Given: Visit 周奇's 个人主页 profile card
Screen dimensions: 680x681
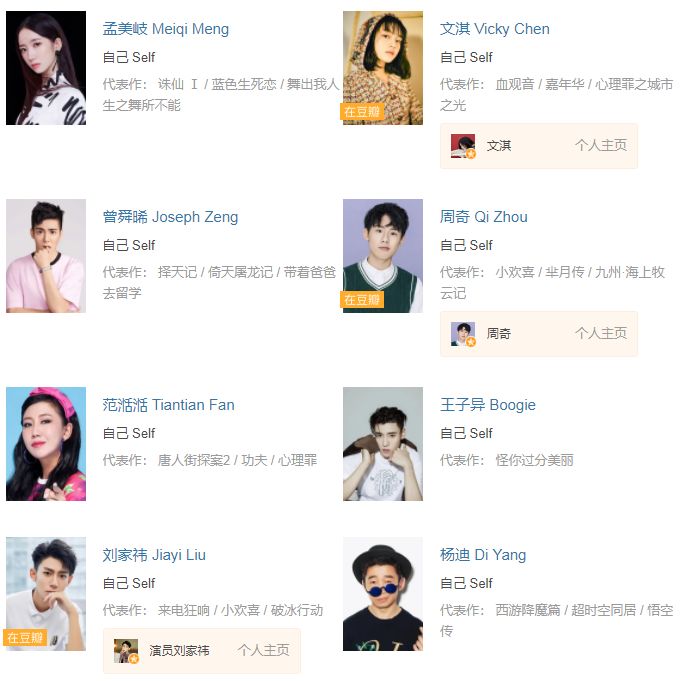Looking at the screenshot, I should click(539, 334).
